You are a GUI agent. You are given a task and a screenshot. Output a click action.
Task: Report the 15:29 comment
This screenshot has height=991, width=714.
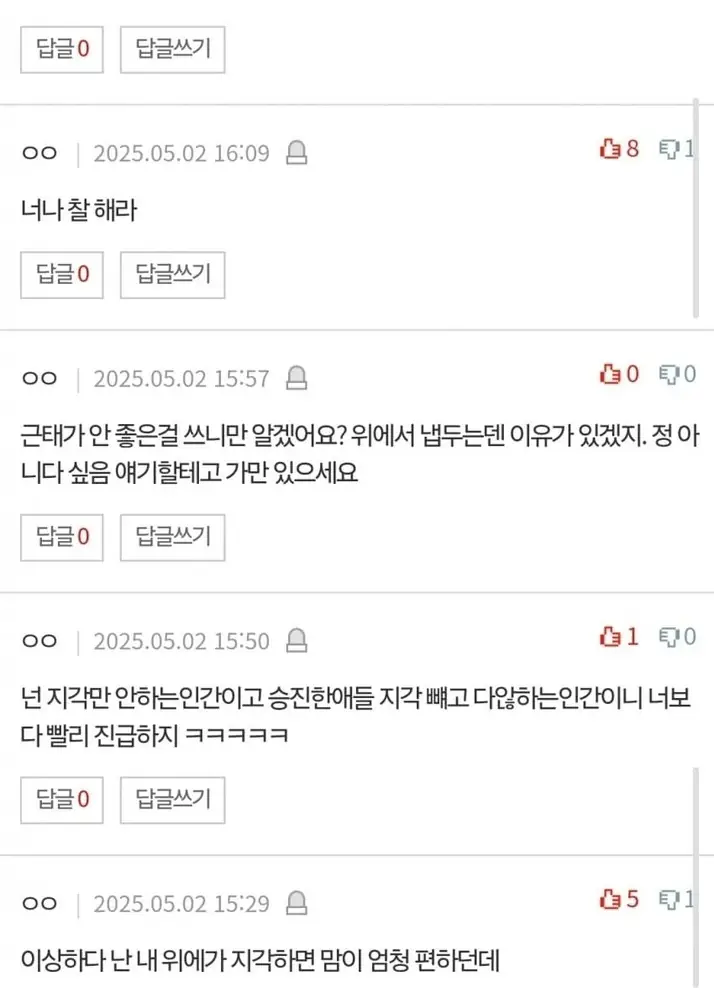(296, 904)
